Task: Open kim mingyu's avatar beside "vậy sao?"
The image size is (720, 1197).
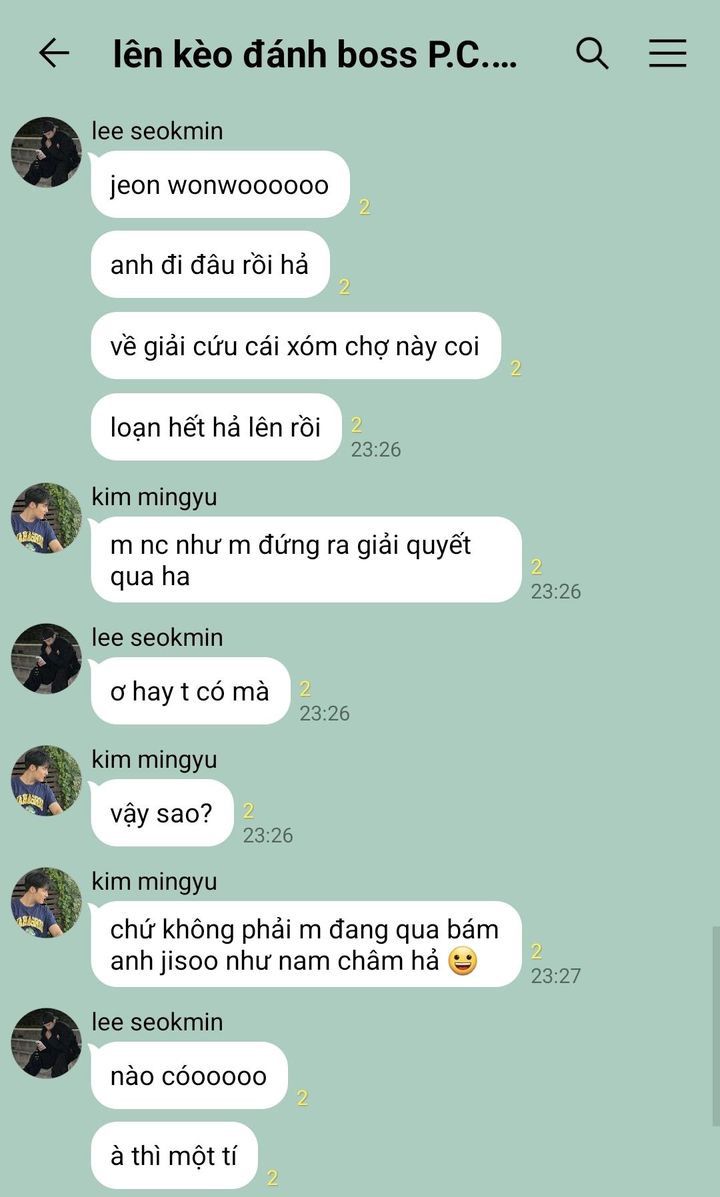Action: [46, 780]
